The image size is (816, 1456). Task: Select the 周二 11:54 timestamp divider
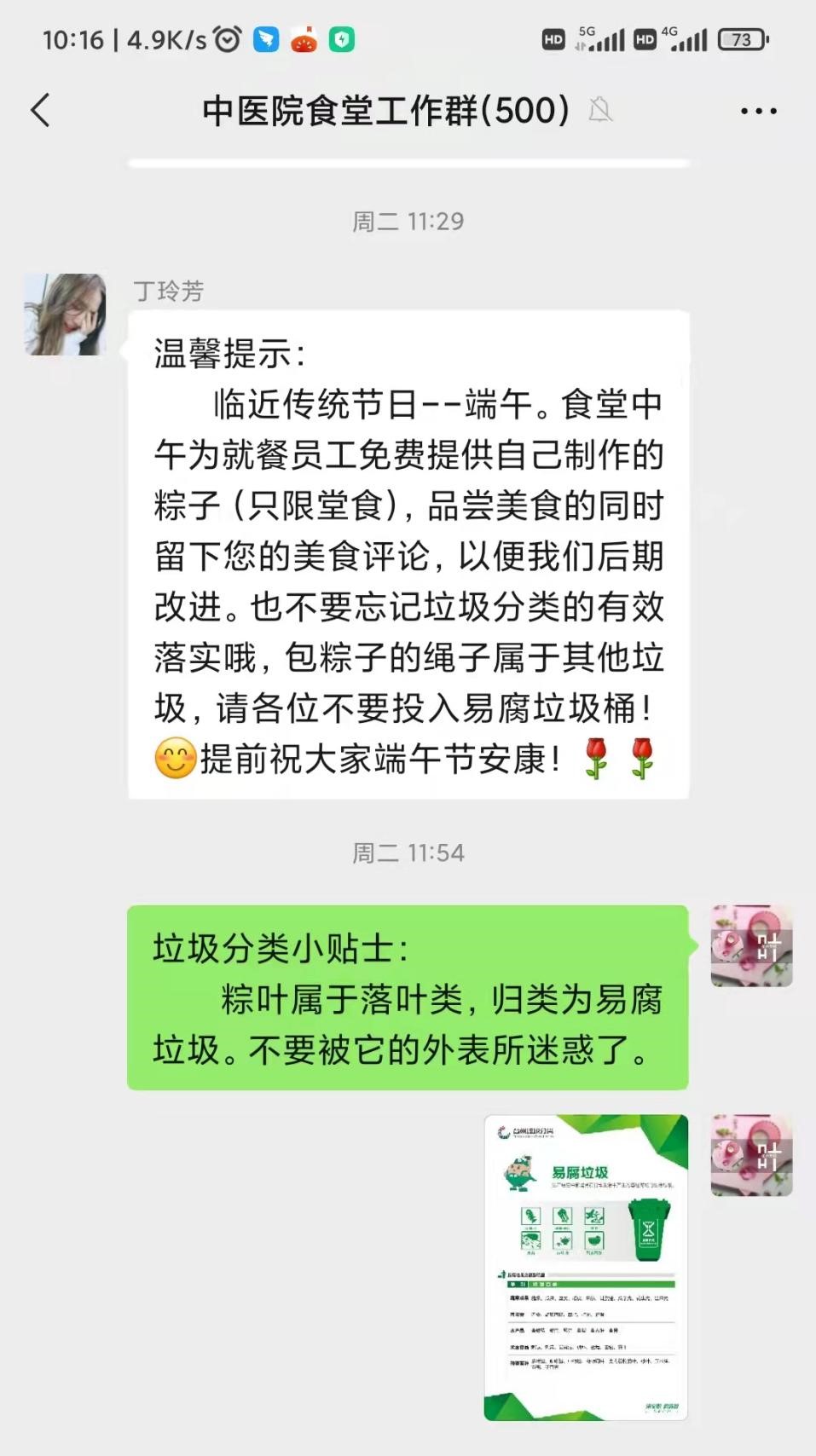(408, 851)
